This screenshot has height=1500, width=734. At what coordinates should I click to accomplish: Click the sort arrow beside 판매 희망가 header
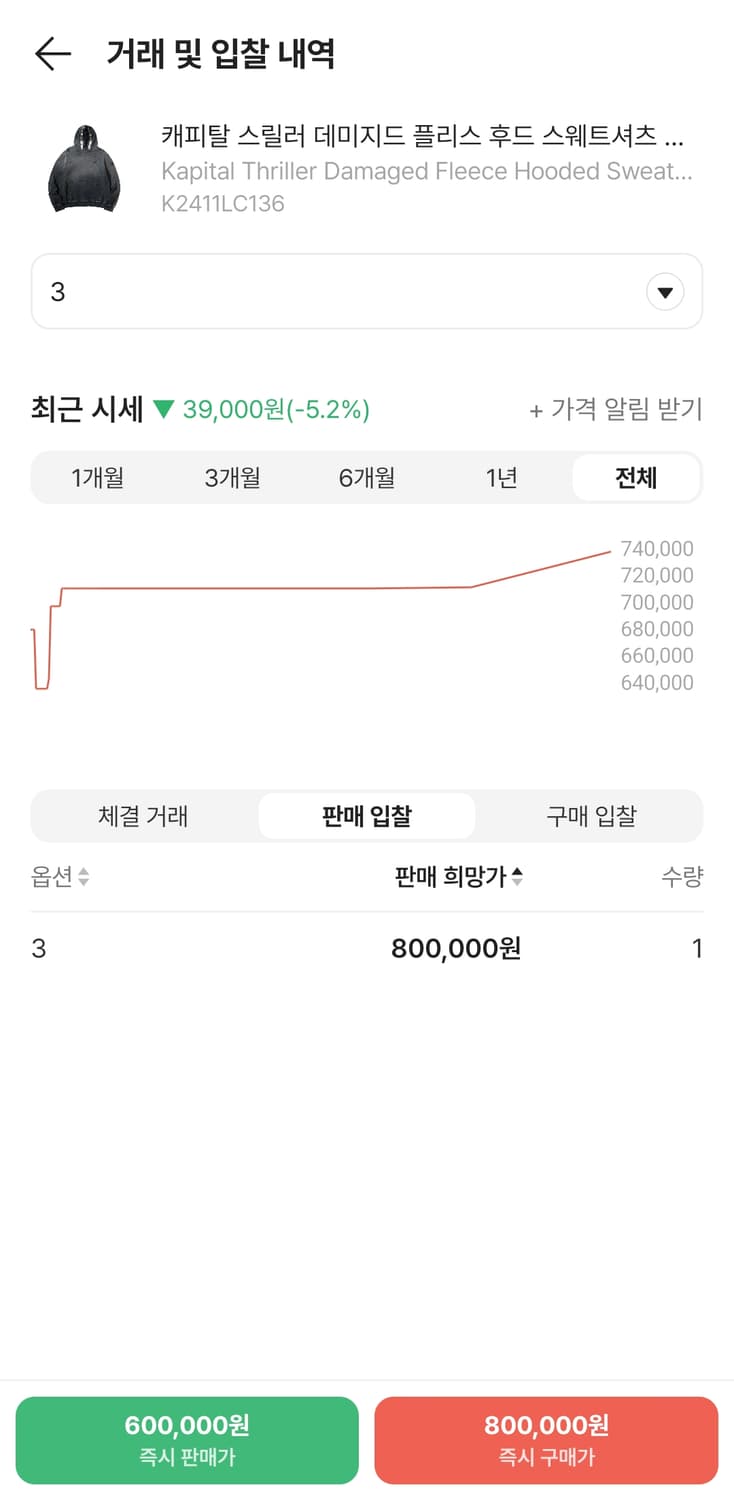tap(517, 877)
